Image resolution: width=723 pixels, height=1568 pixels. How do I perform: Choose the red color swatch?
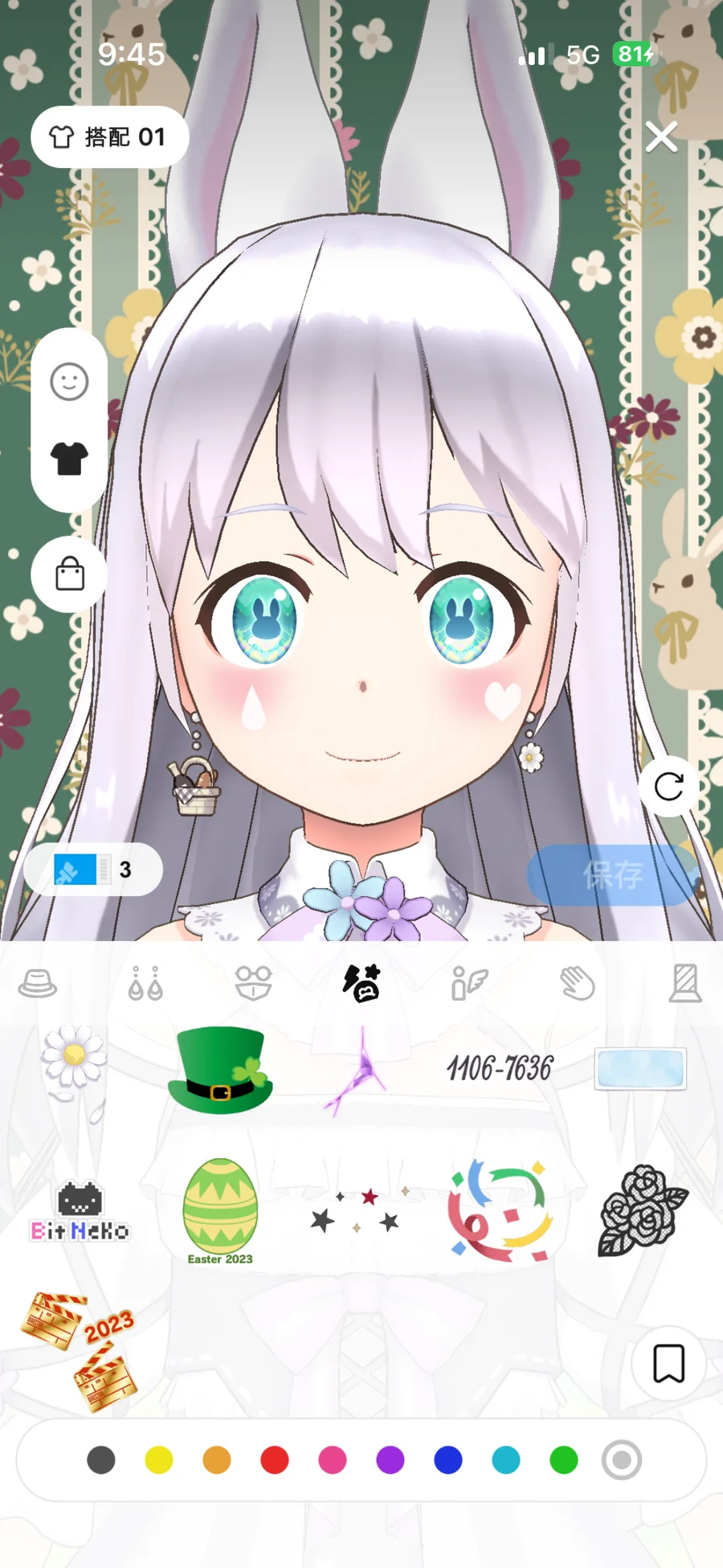coord(275,1460)
